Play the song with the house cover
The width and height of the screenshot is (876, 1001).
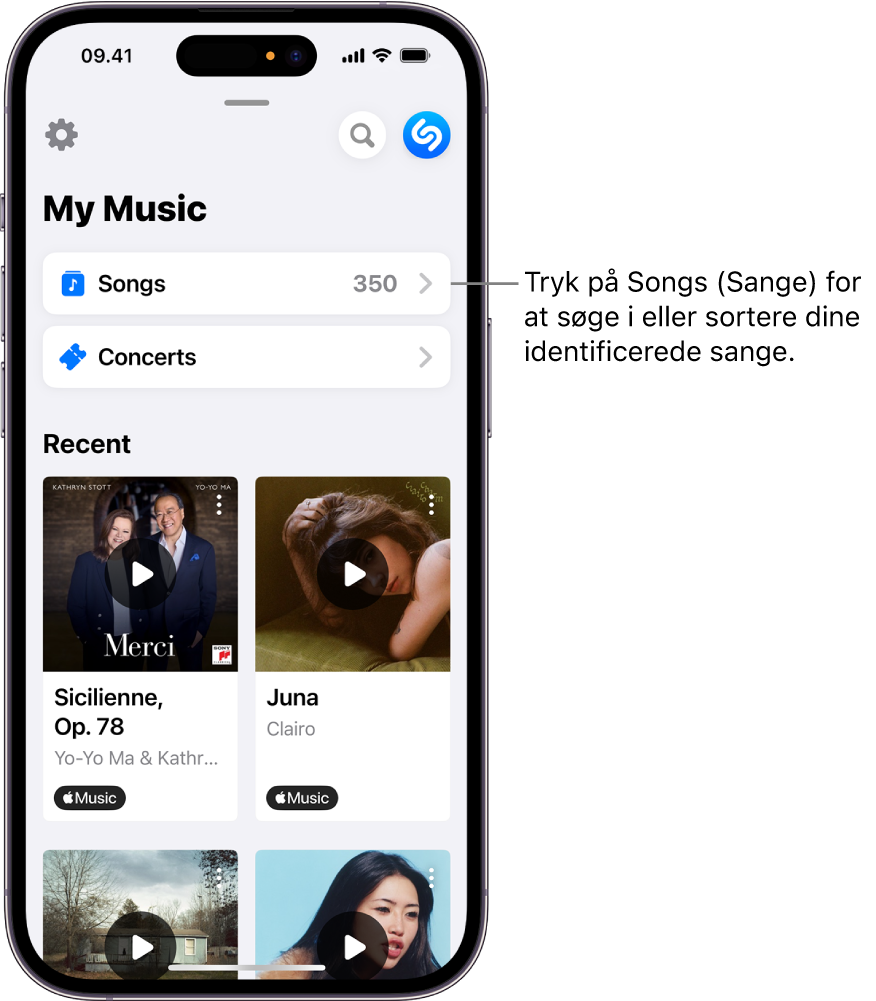pyautogui.click(x=141, y=947)
